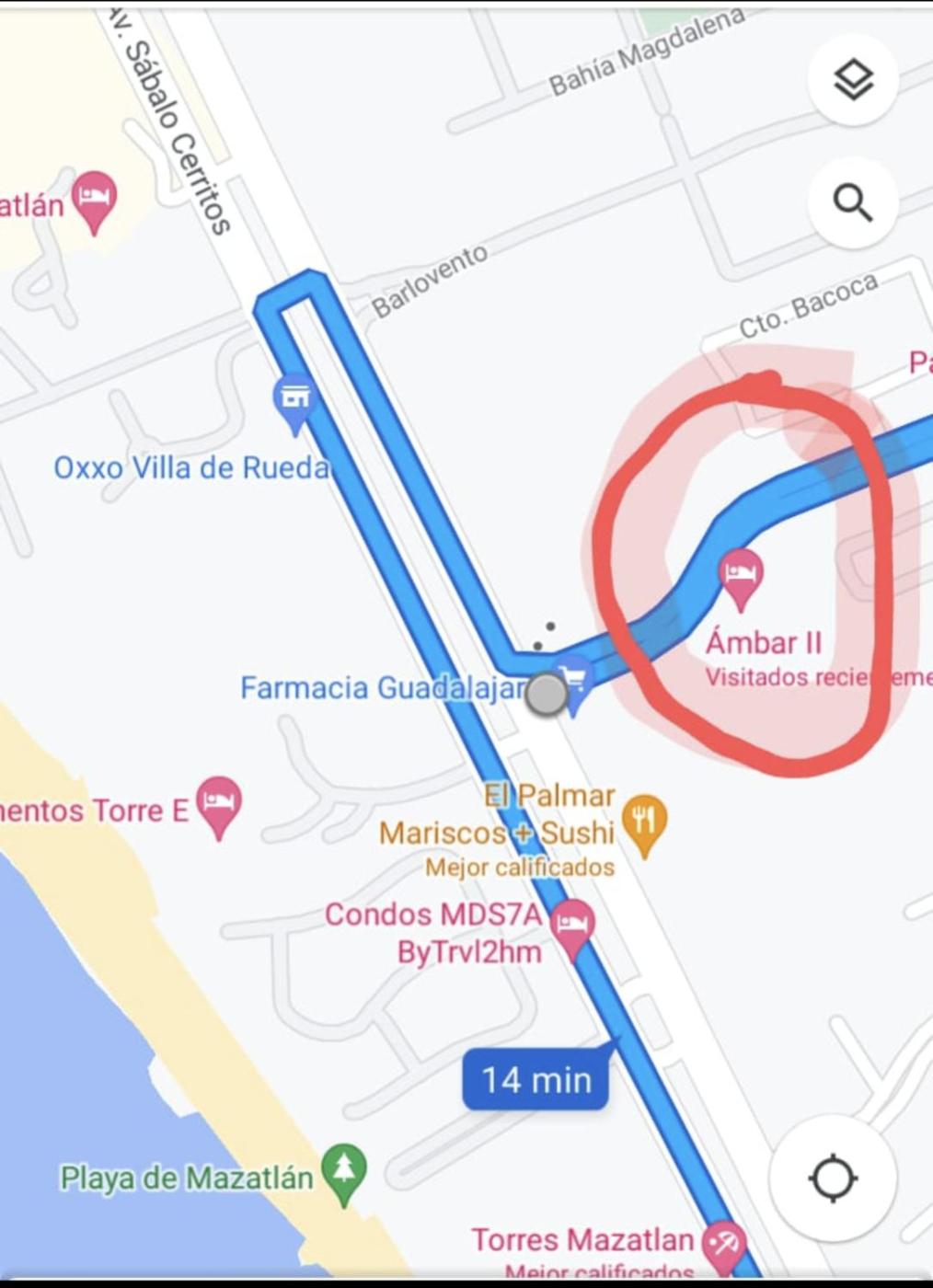
Task: Open the Playa de Mazatlán park marker
Action: 344,1169
